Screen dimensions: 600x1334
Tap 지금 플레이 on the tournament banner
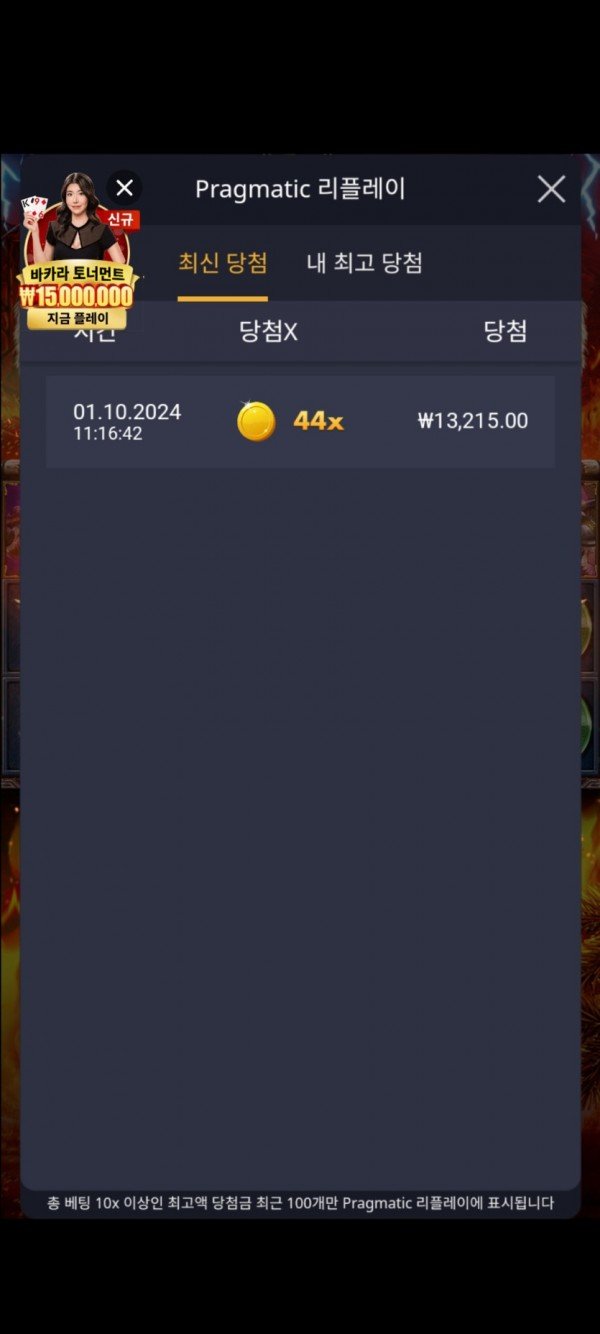[x=76, y=319]
